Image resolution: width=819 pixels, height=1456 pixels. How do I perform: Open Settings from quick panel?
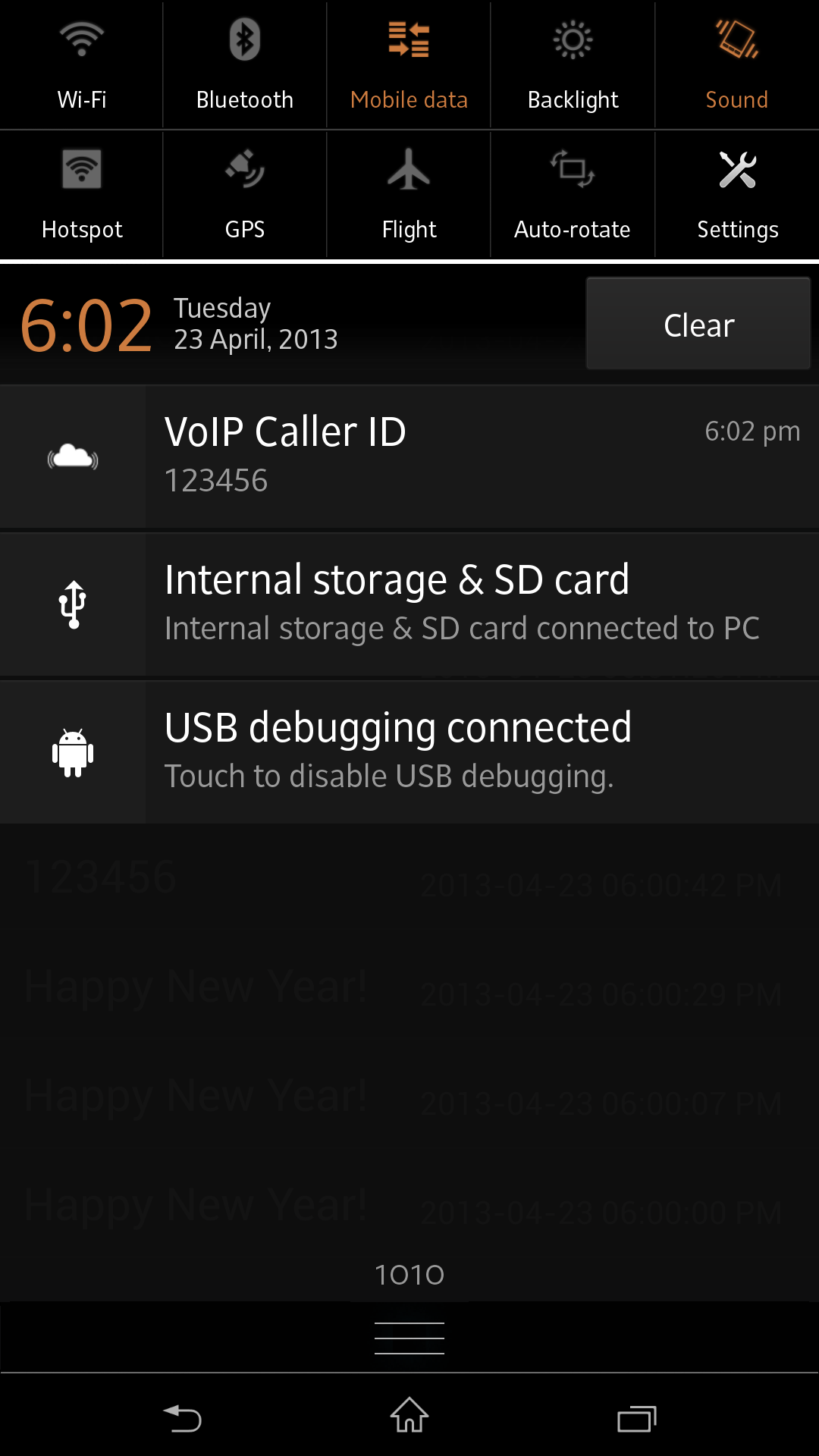(x=737, y=195)
